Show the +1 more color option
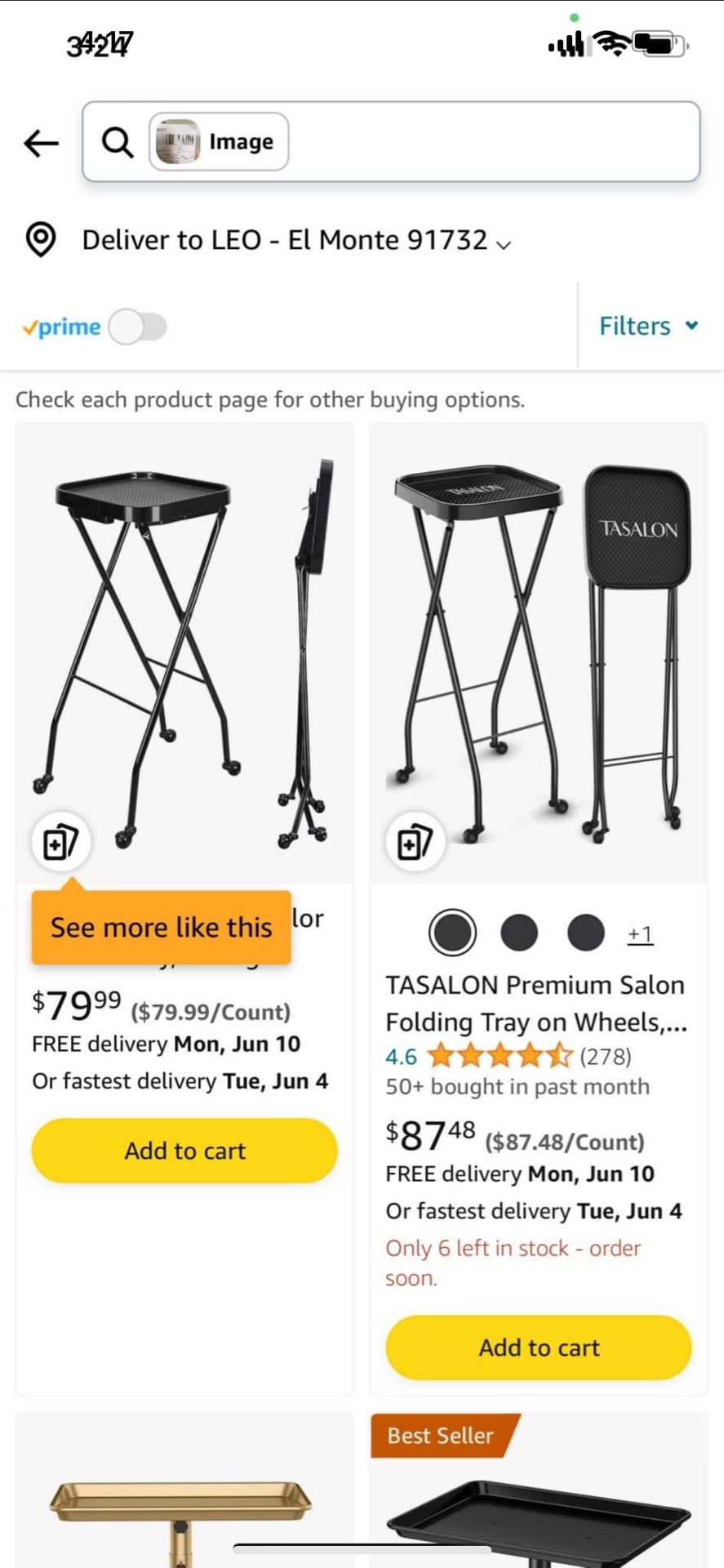 (x=640, y=933)
